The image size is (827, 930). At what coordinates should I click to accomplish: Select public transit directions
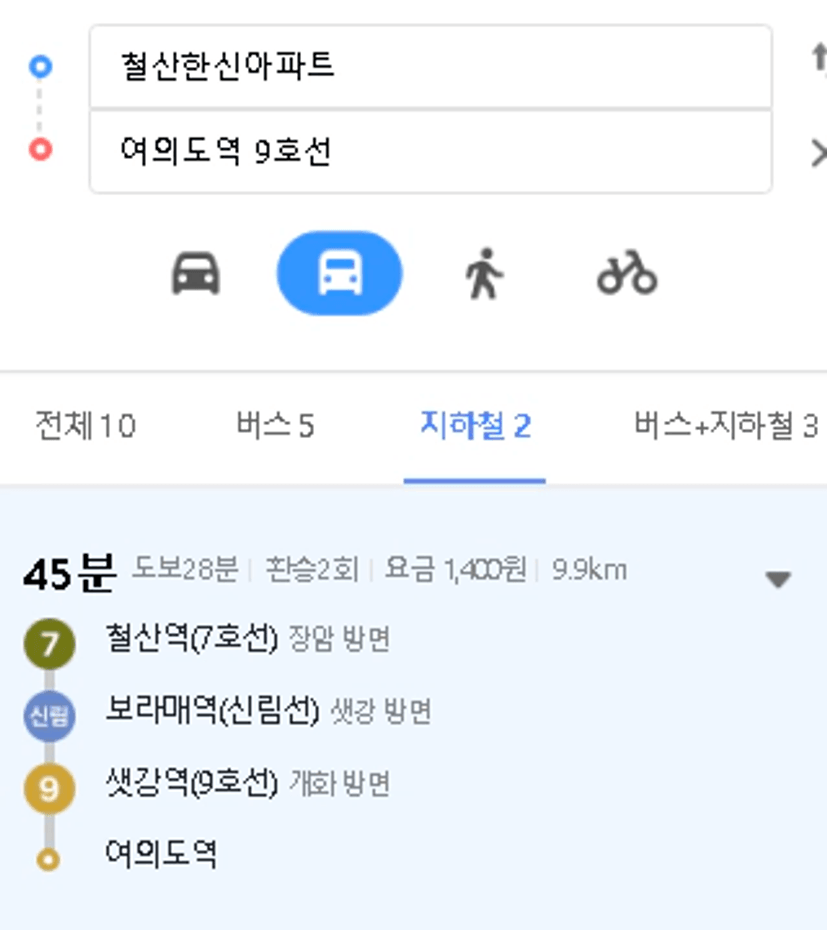pos(339,273)
